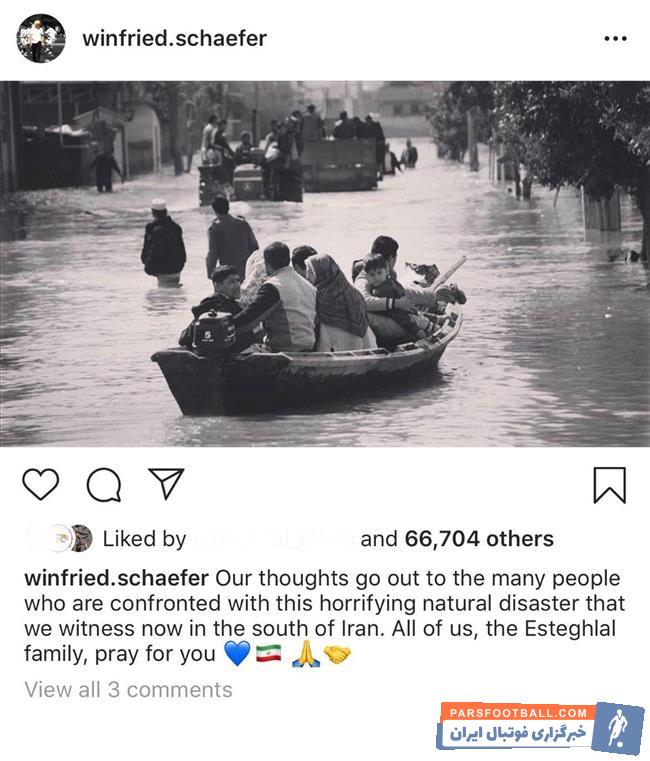Tap the winfried.schaefer username in the caption

tap(116, 578)
